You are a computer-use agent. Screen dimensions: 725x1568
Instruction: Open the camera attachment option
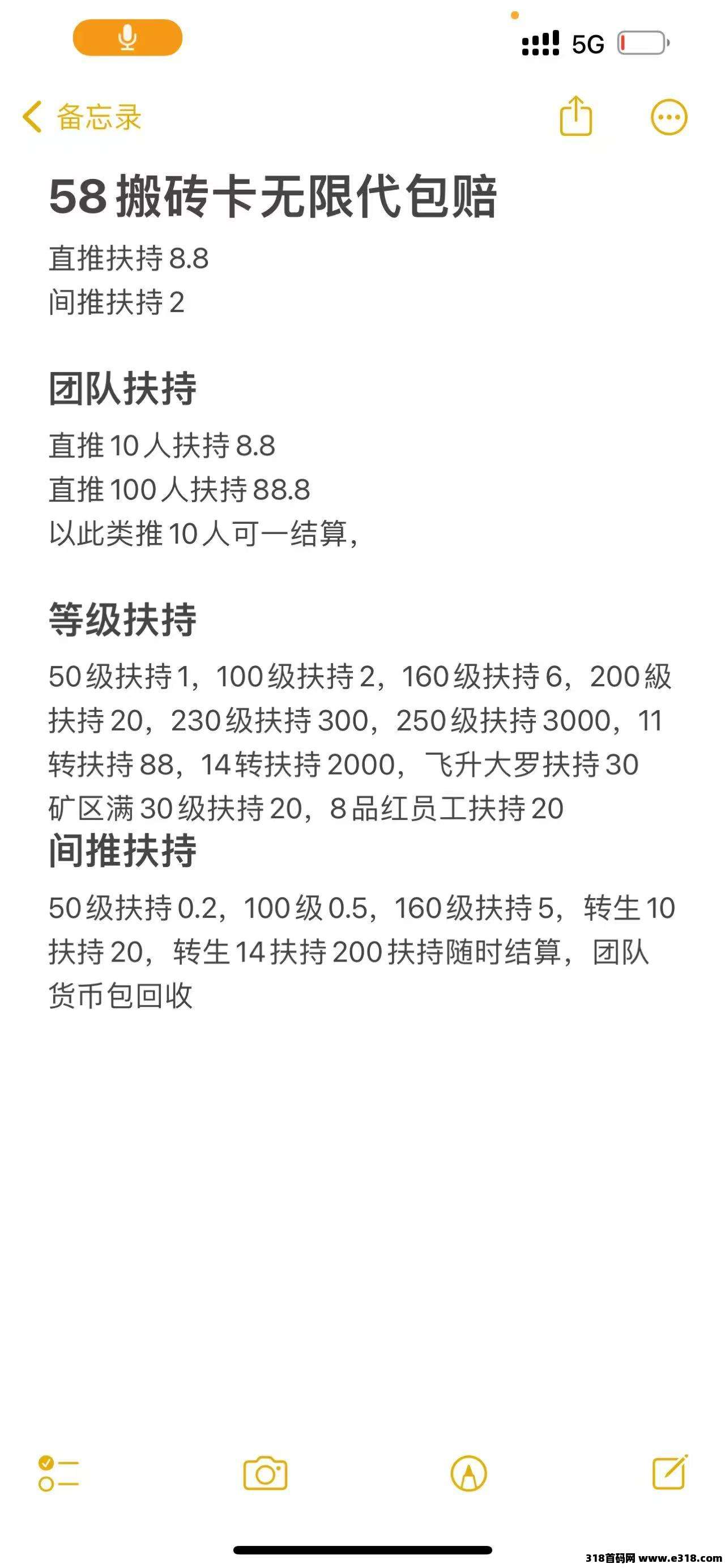click(265, 1473)
